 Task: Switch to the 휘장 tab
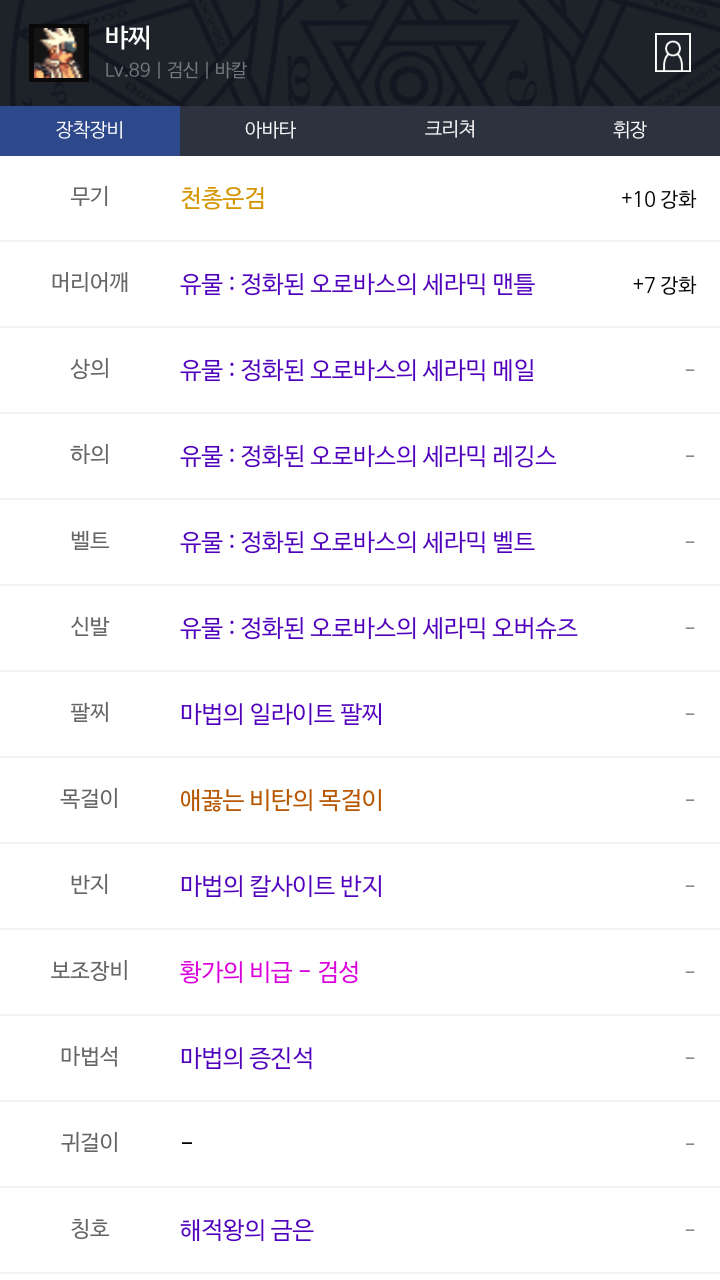click(630, 130)
